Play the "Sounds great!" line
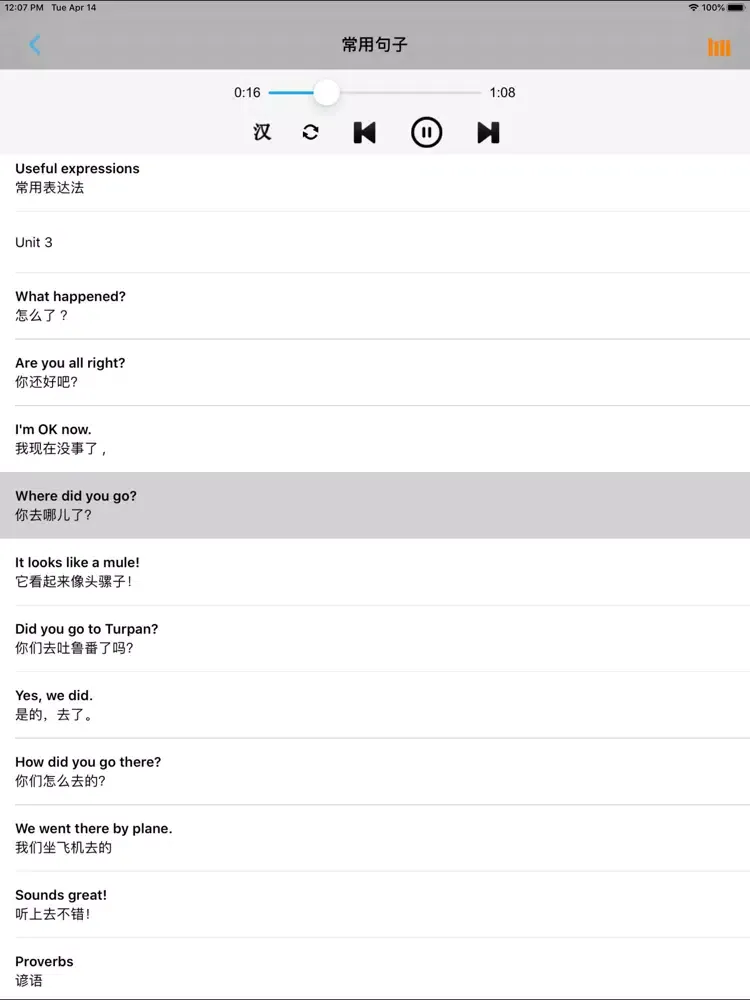Viewport: 750px width, 1000px height. coord(375,904)
